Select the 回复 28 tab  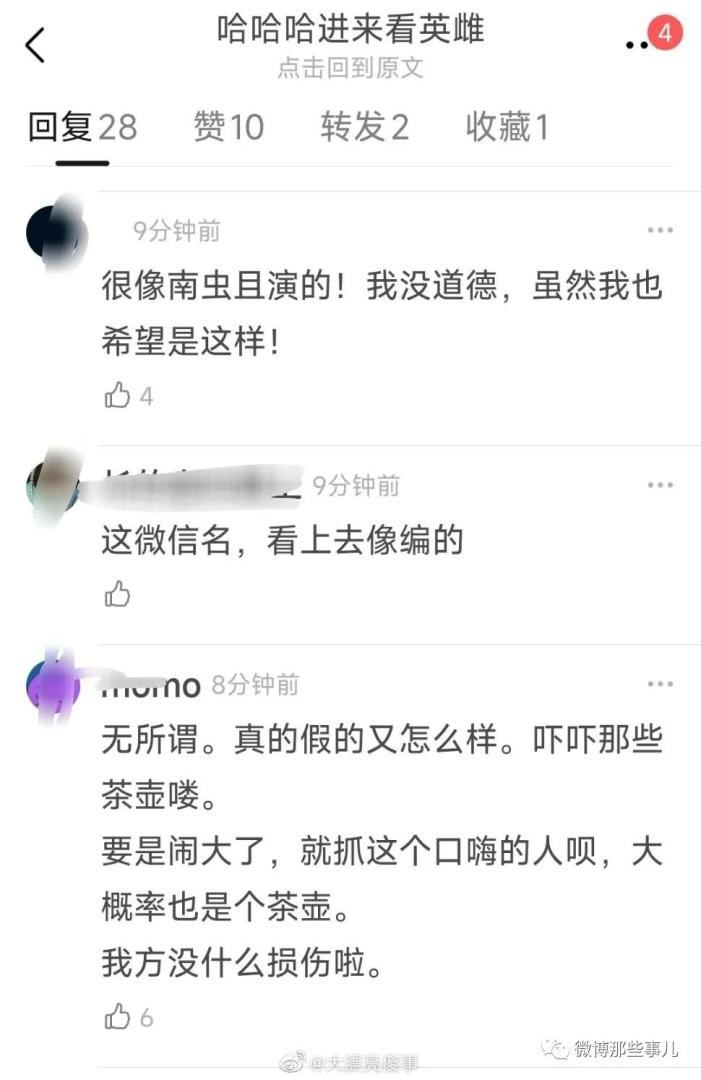(82, 128)
